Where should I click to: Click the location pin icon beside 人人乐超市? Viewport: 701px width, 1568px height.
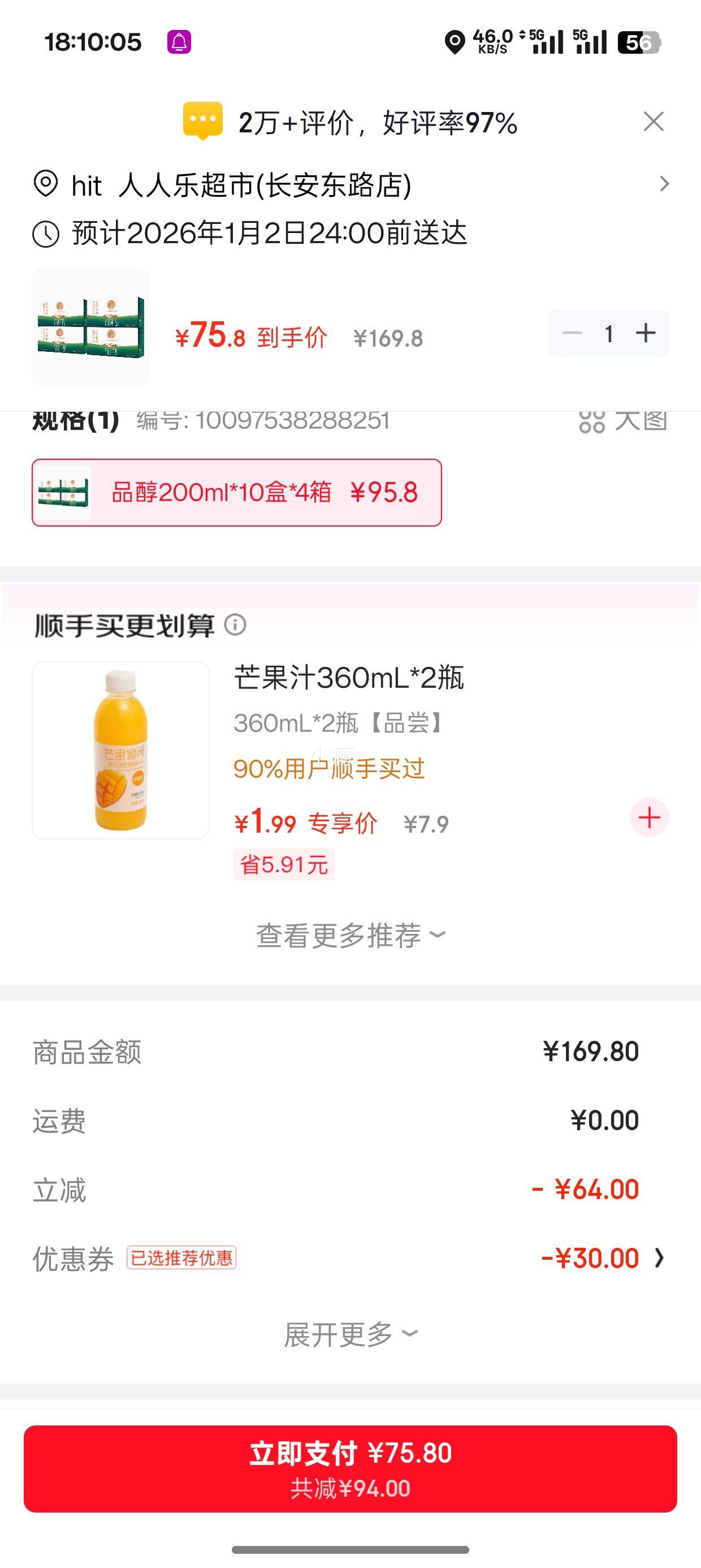[46, 184]
